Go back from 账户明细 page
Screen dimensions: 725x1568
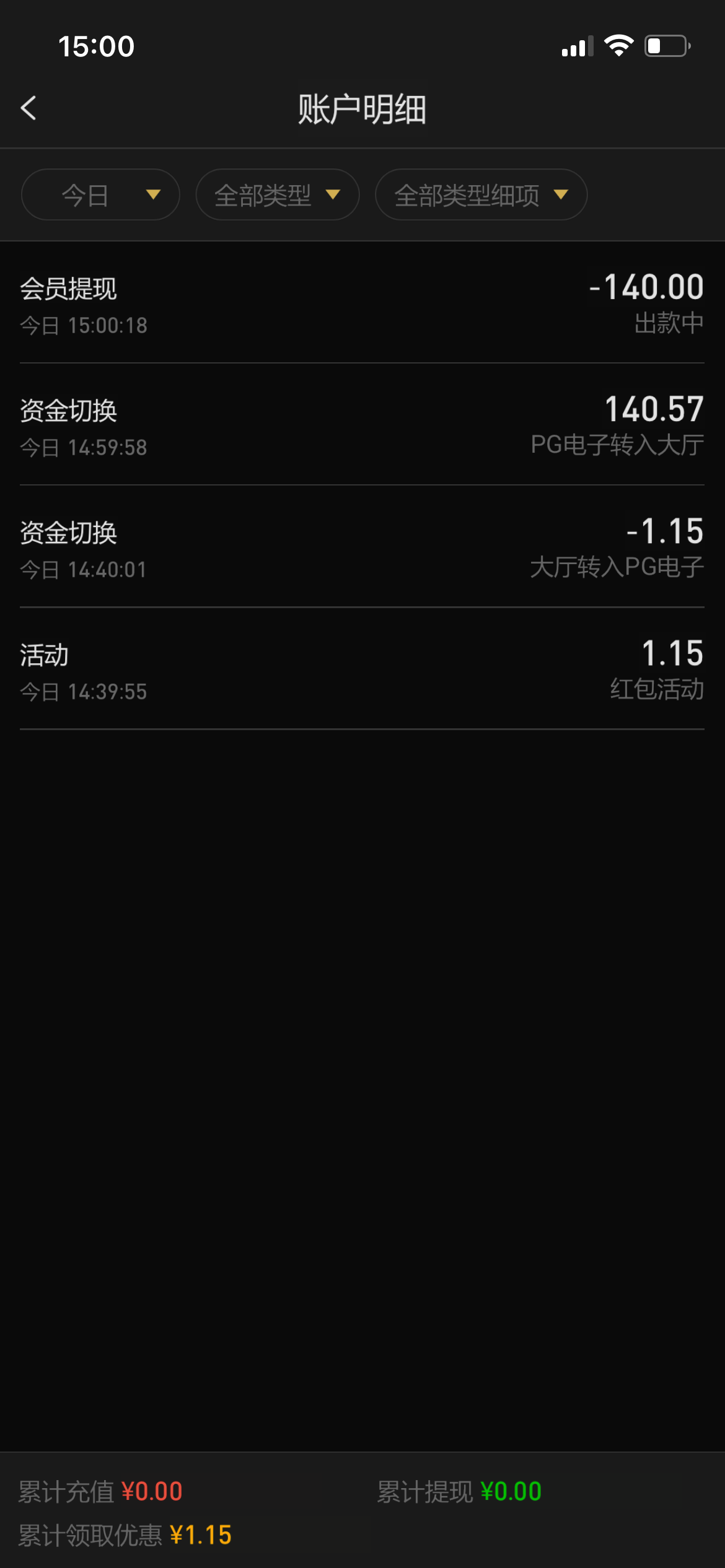pyautogui.click(x=29, y=108)
